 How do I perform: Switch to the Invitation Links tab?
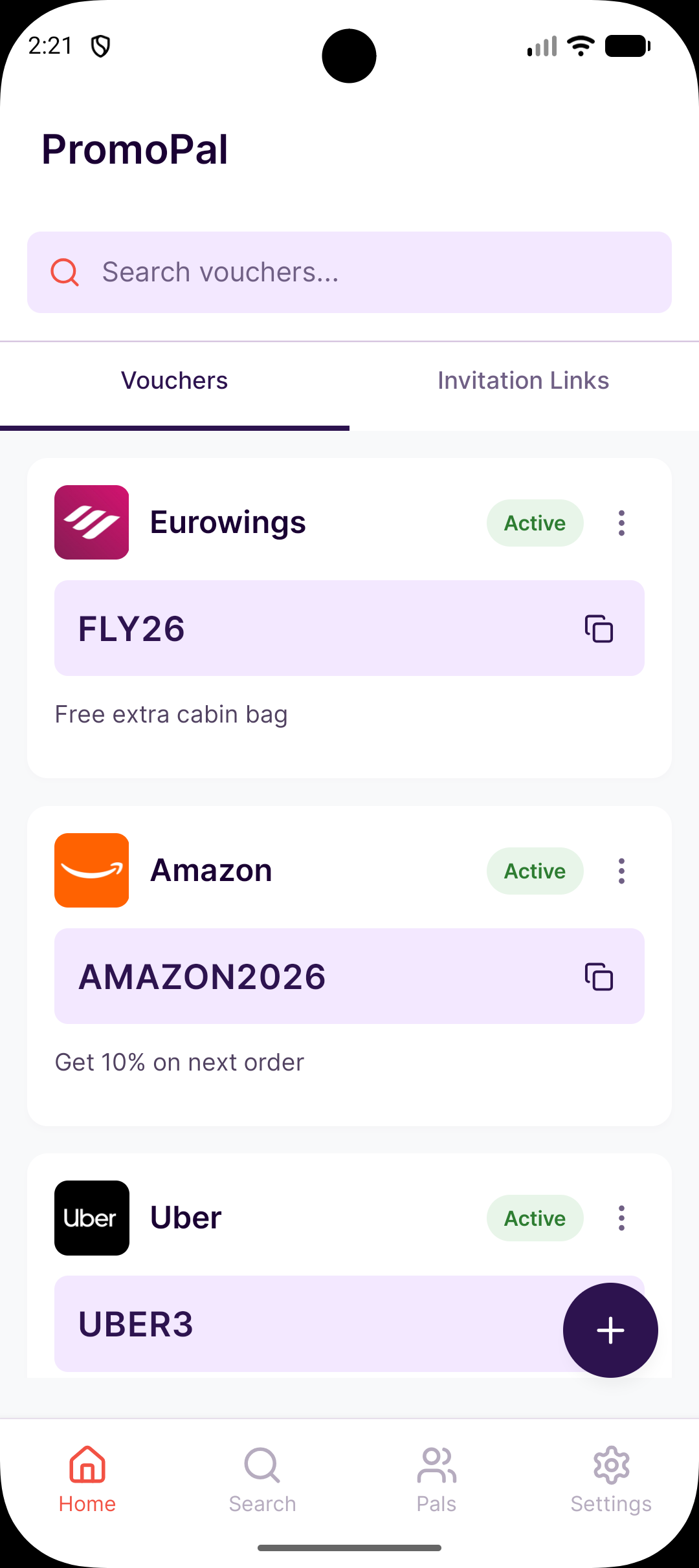click(523, 380)
